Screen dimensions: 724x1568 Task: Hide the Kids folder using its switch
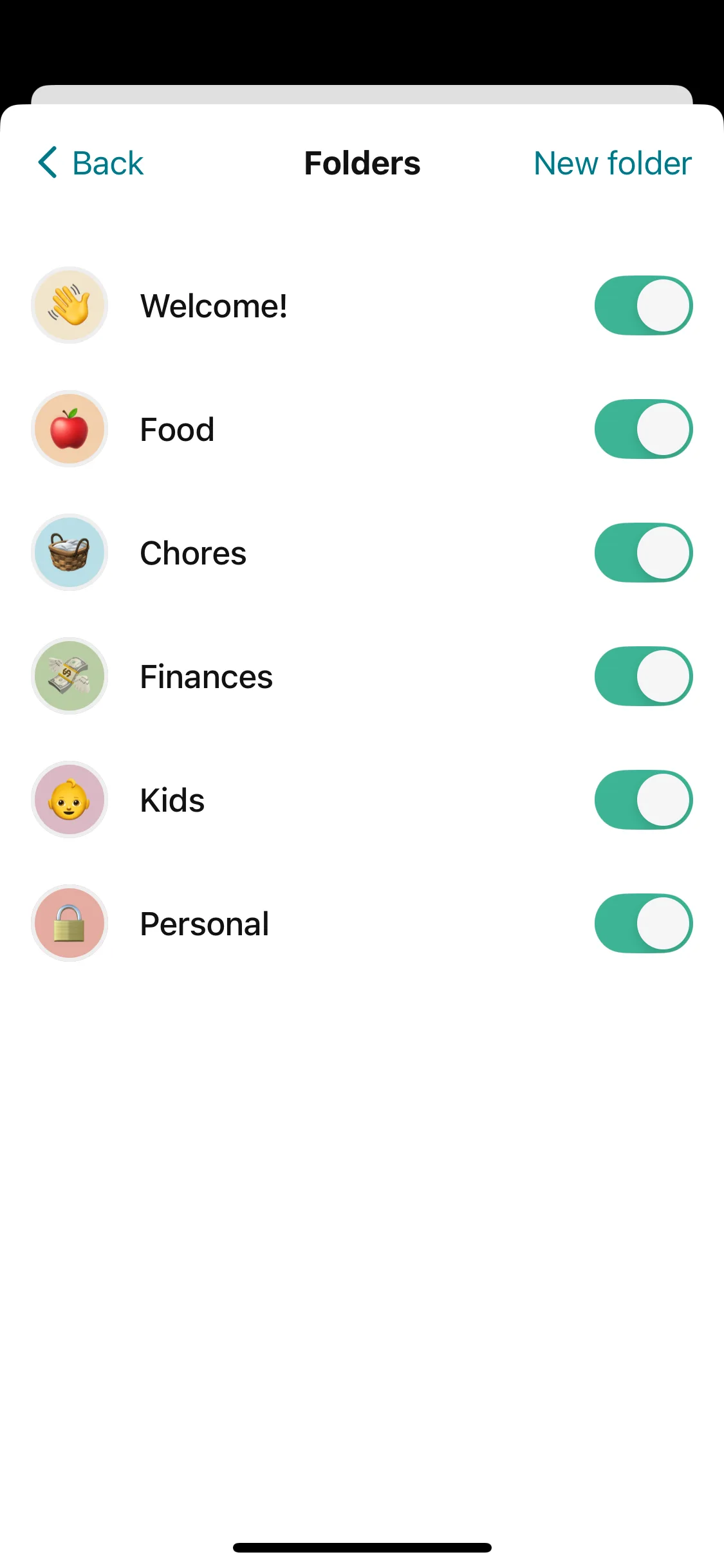[x=643, y=800]
